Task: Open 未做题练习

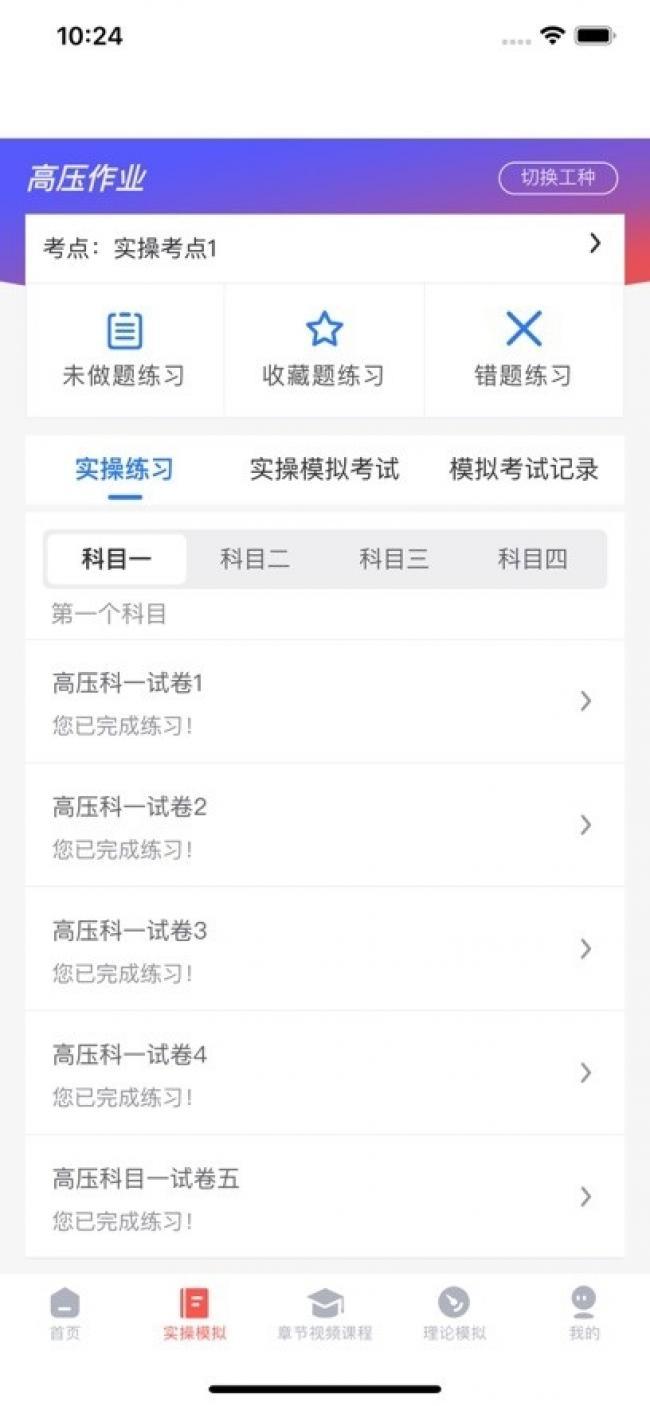Action: click(x=125, y=350)
